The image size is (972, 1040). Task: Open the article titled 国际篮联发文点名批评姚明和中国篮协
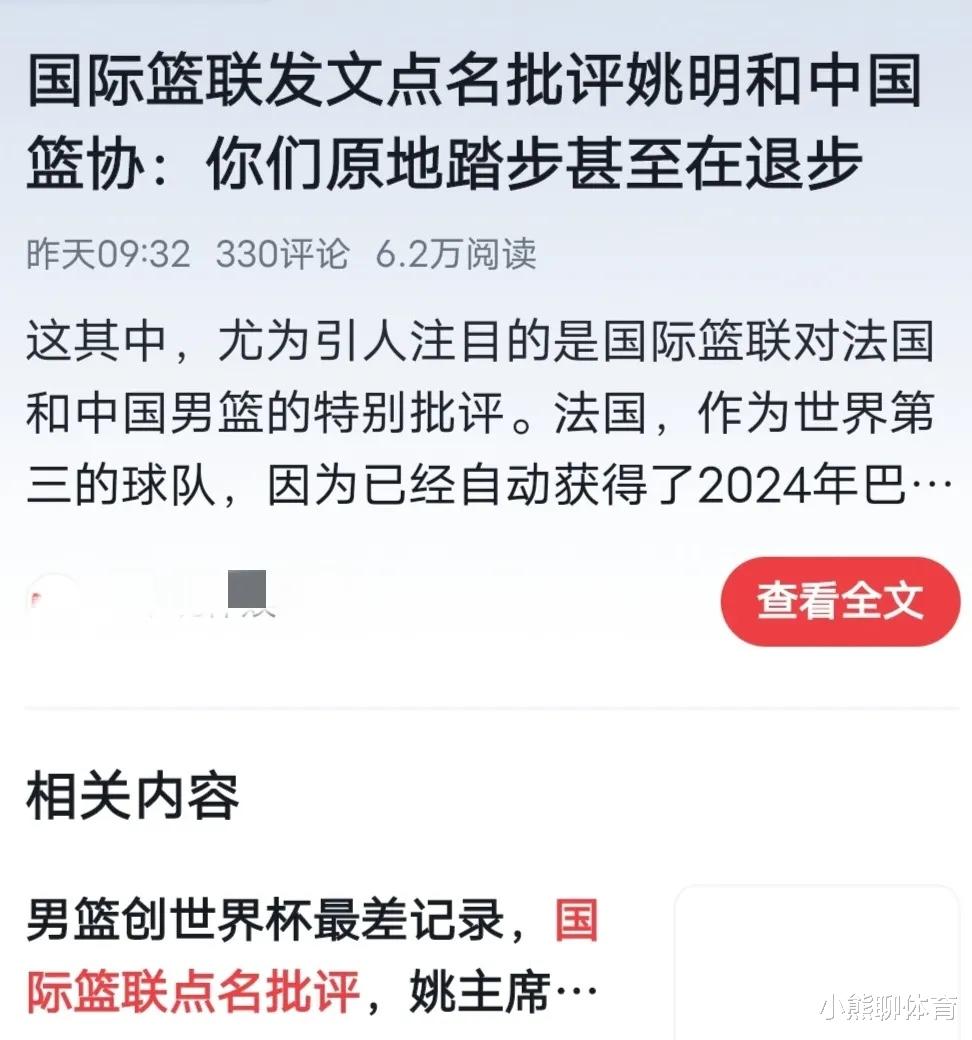(x=474, y=122)
